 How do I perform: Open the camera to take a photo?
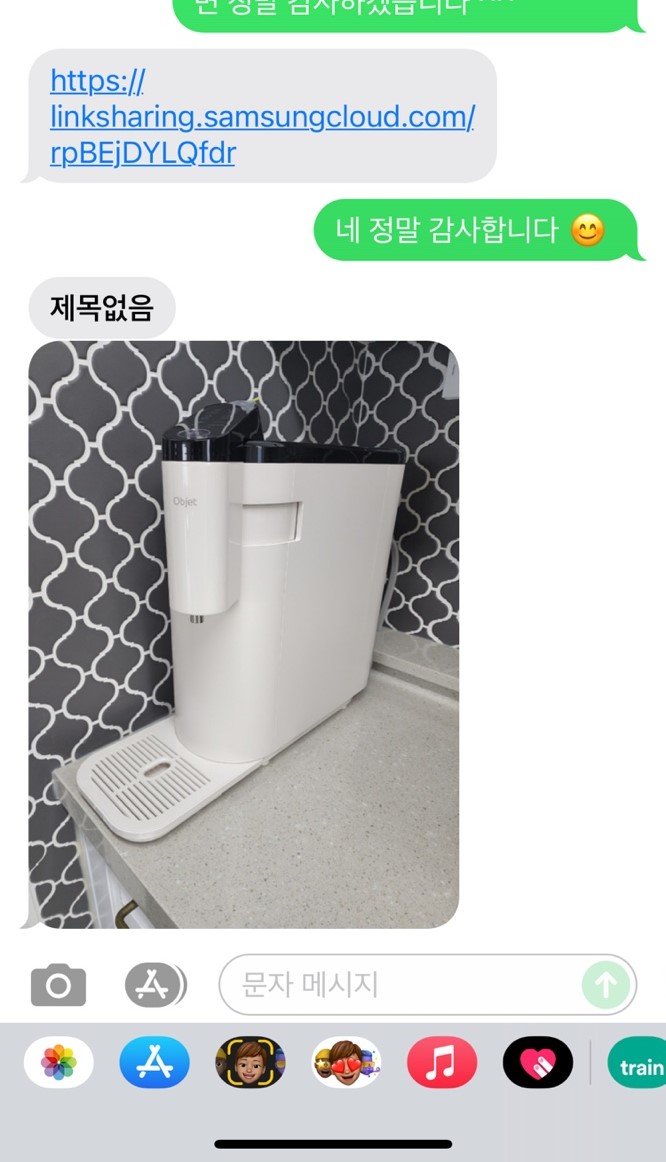[x=58, y=985]
